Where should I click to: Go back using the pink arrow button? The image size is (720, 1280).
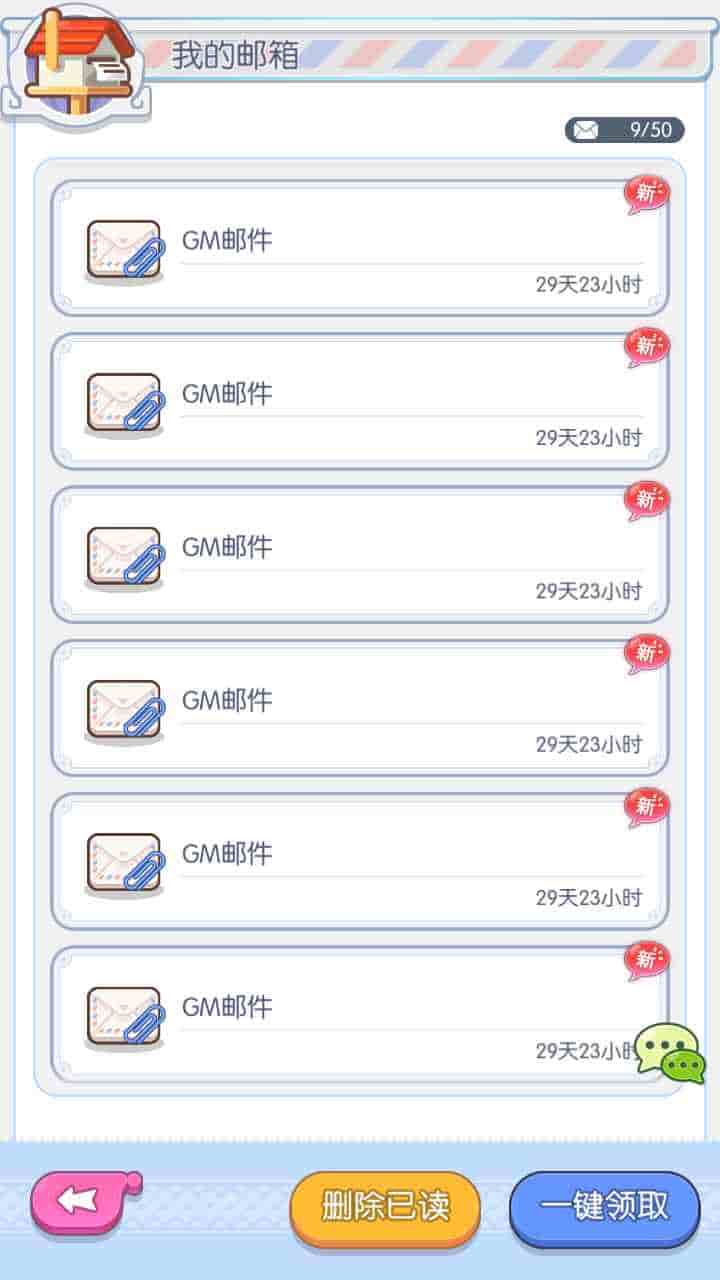[82, 1203]
